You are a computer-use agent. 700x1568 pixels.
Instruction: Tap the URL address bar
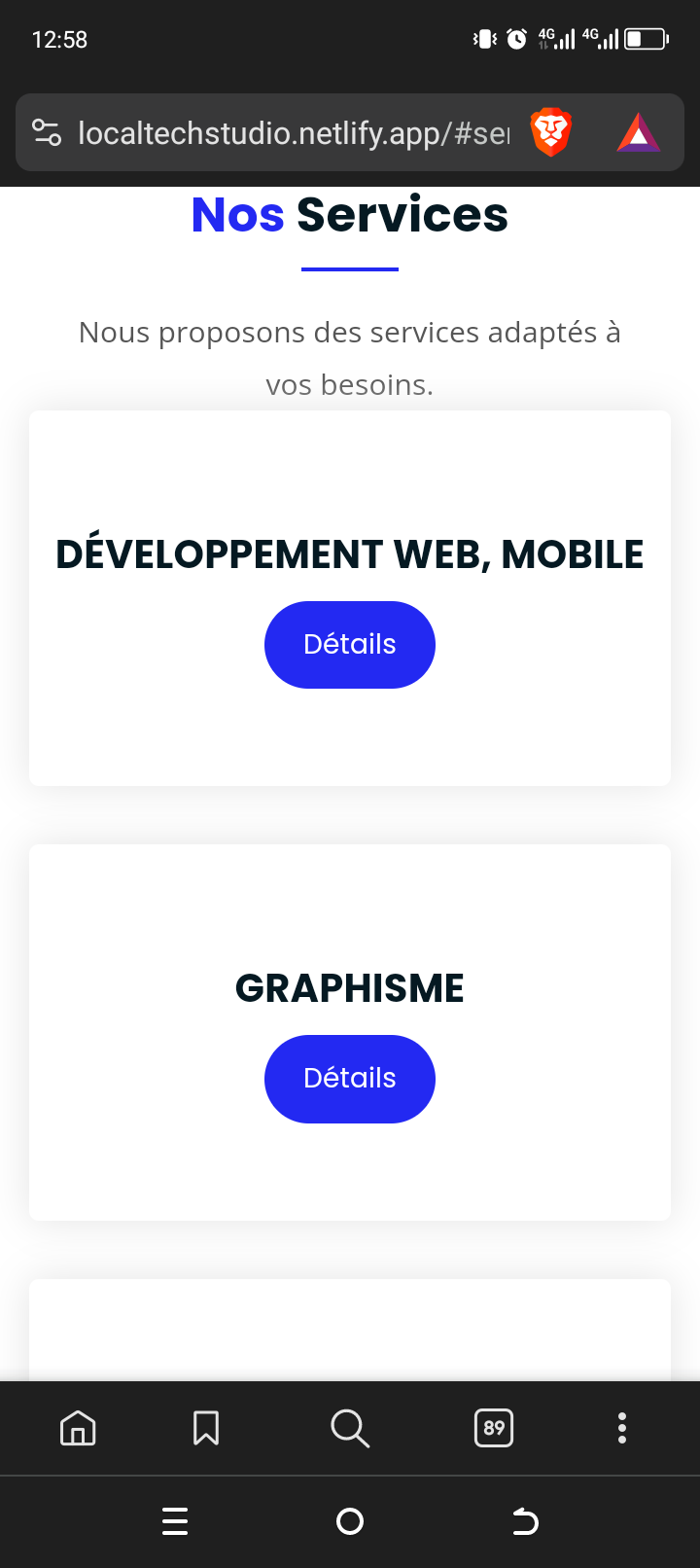click(x=294, y=132)
